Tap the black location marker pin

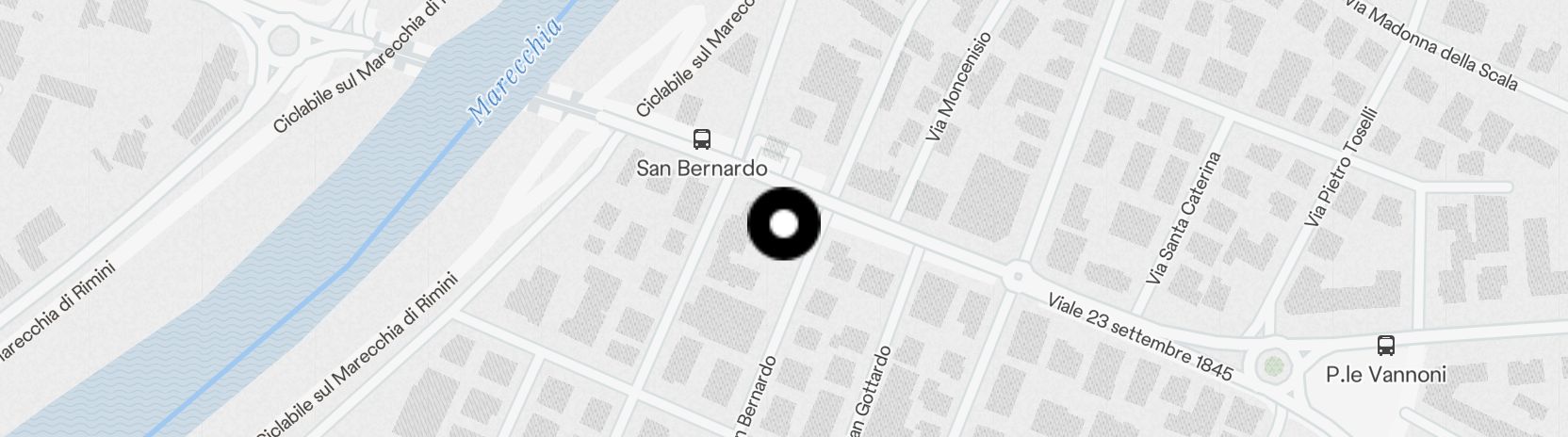point(784,224)
